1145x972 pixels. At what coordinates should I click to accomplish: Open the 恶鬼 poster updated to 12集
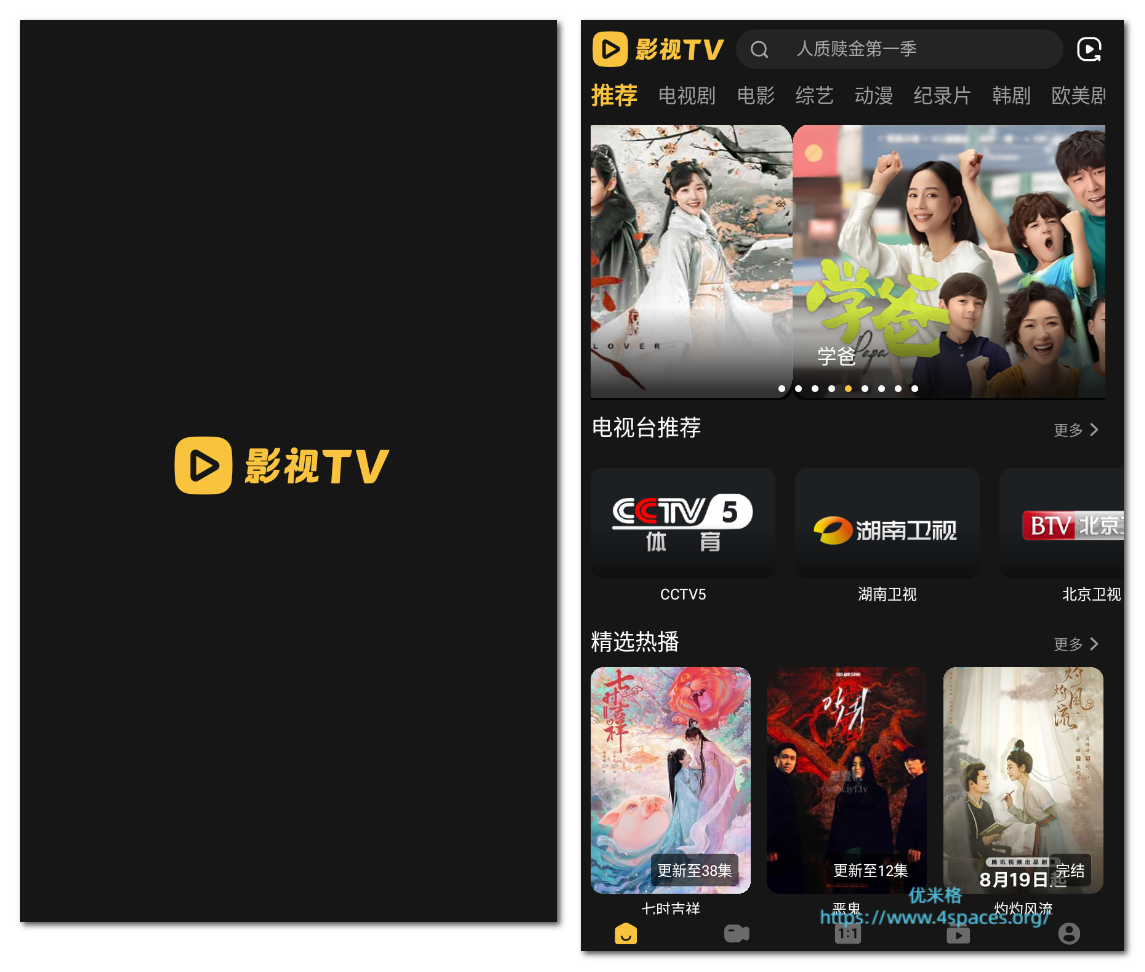click(846, 780)
